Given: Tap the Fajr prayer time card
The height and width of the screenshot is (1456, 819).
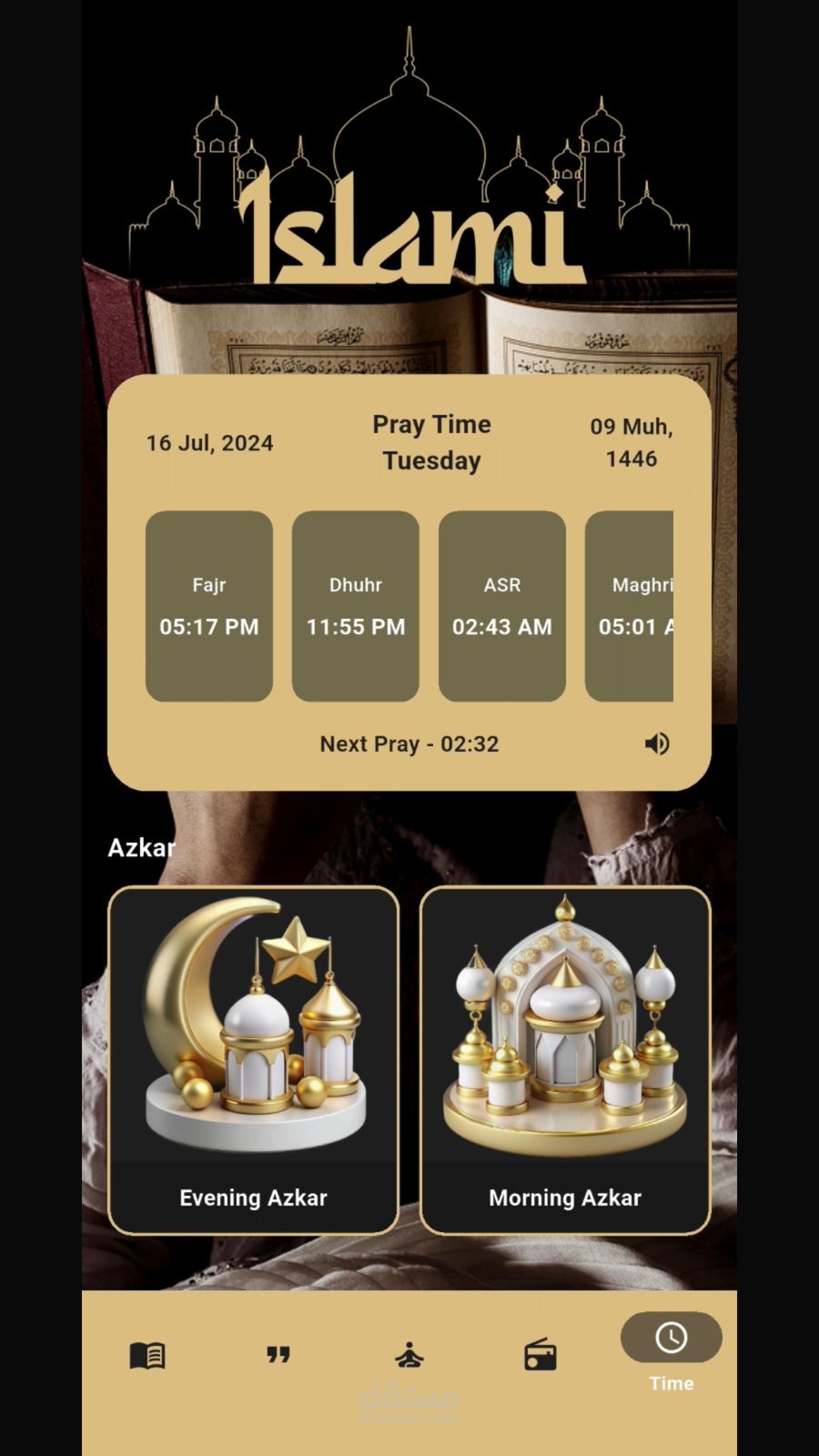Looking at the screenshot, I should (209, 606).
